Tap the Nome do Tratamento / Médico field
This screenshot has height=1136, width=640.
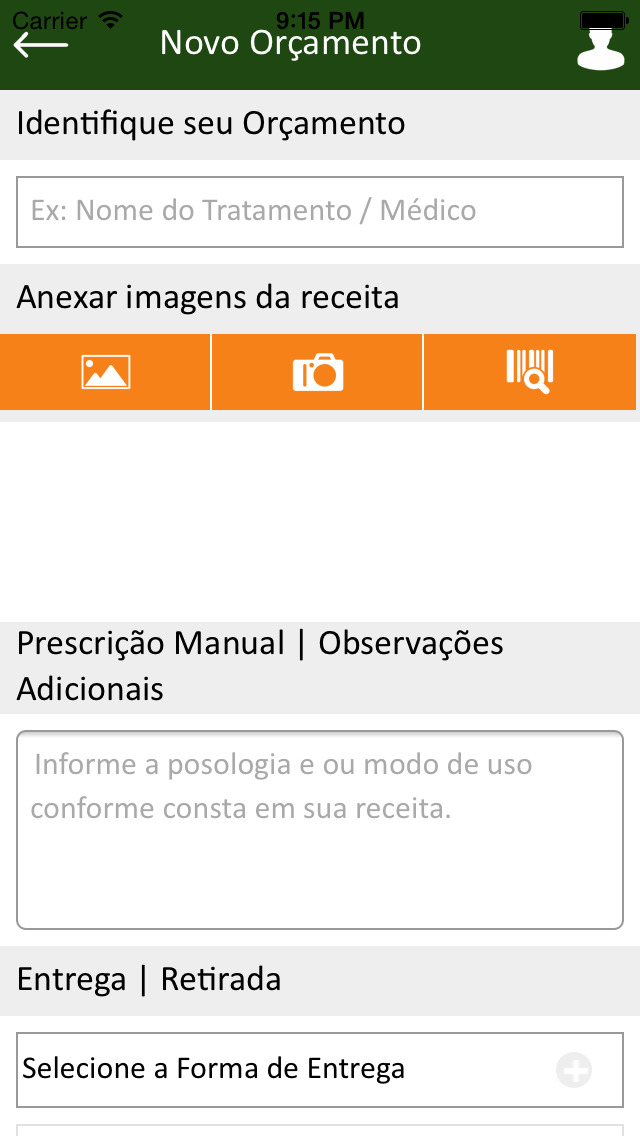click(x=320, y=212)
